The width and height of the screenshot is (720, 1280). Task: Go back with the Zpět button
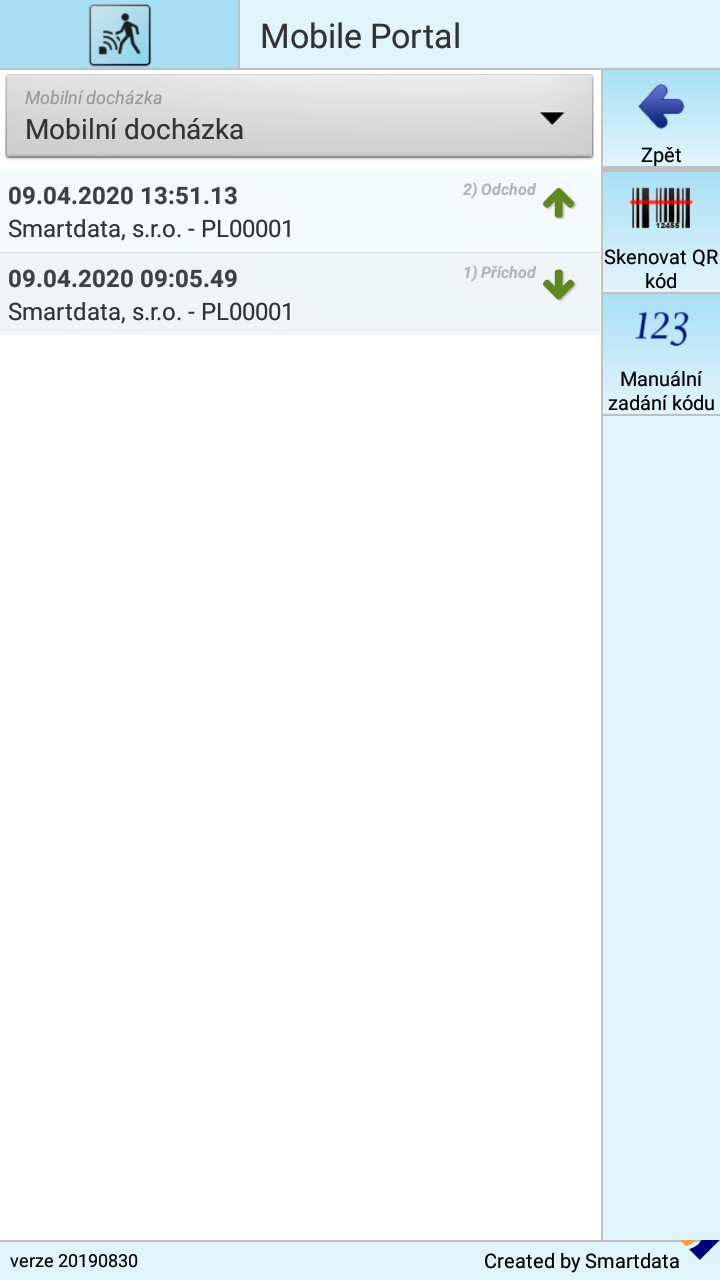tap(661, 121)
